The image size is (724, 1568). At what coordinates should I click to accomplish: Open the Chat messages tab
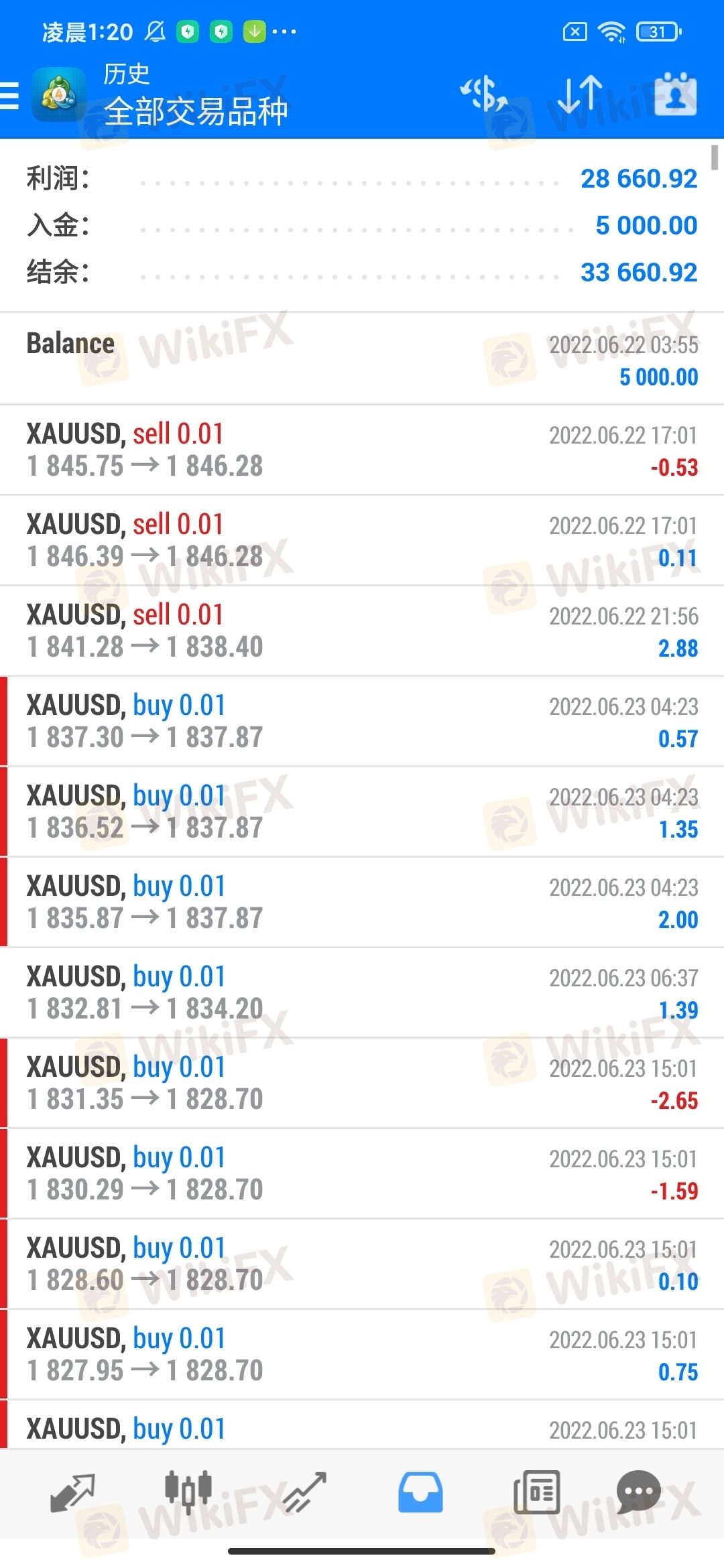(x=638, y=1492)
